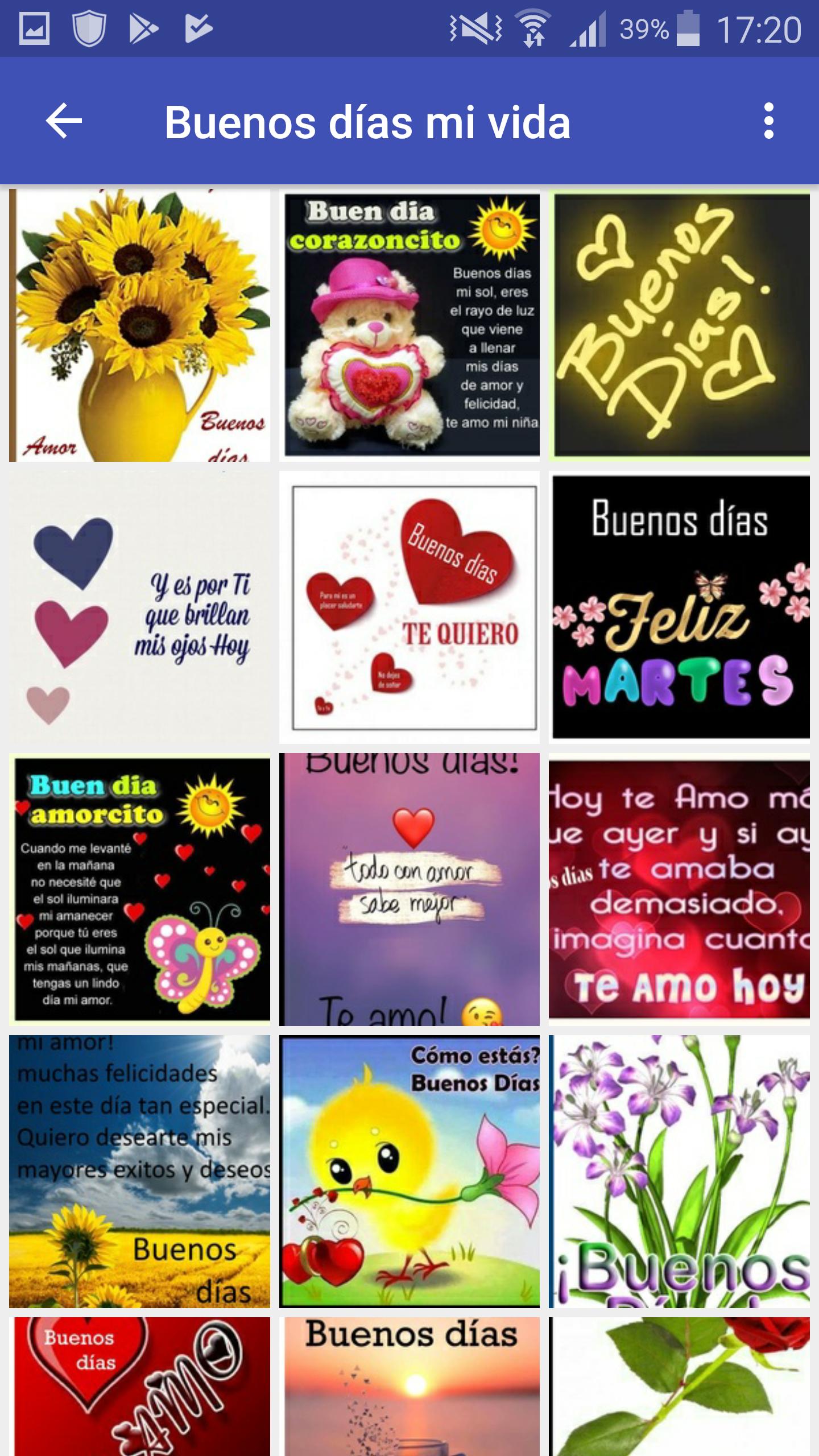819x1456 pixels.
Task: Select the purple flowers ¡Buenos image
Action: click(x=679, y=1171)
